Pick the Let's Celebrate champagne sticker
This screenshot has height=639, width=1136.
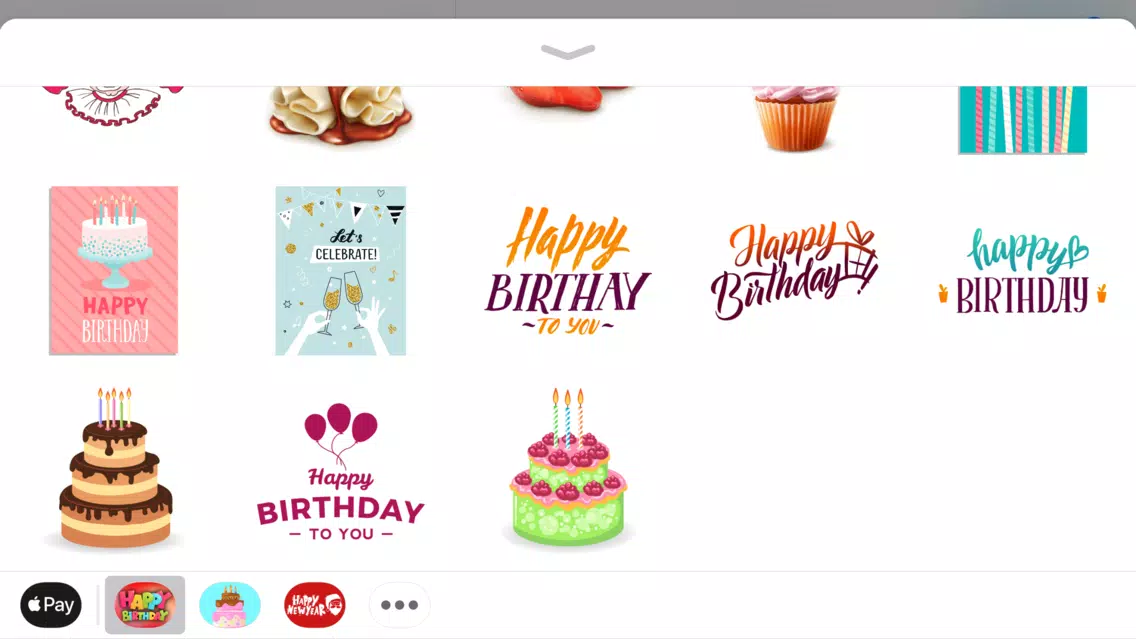pyautogui.click(x=340, y=270)
